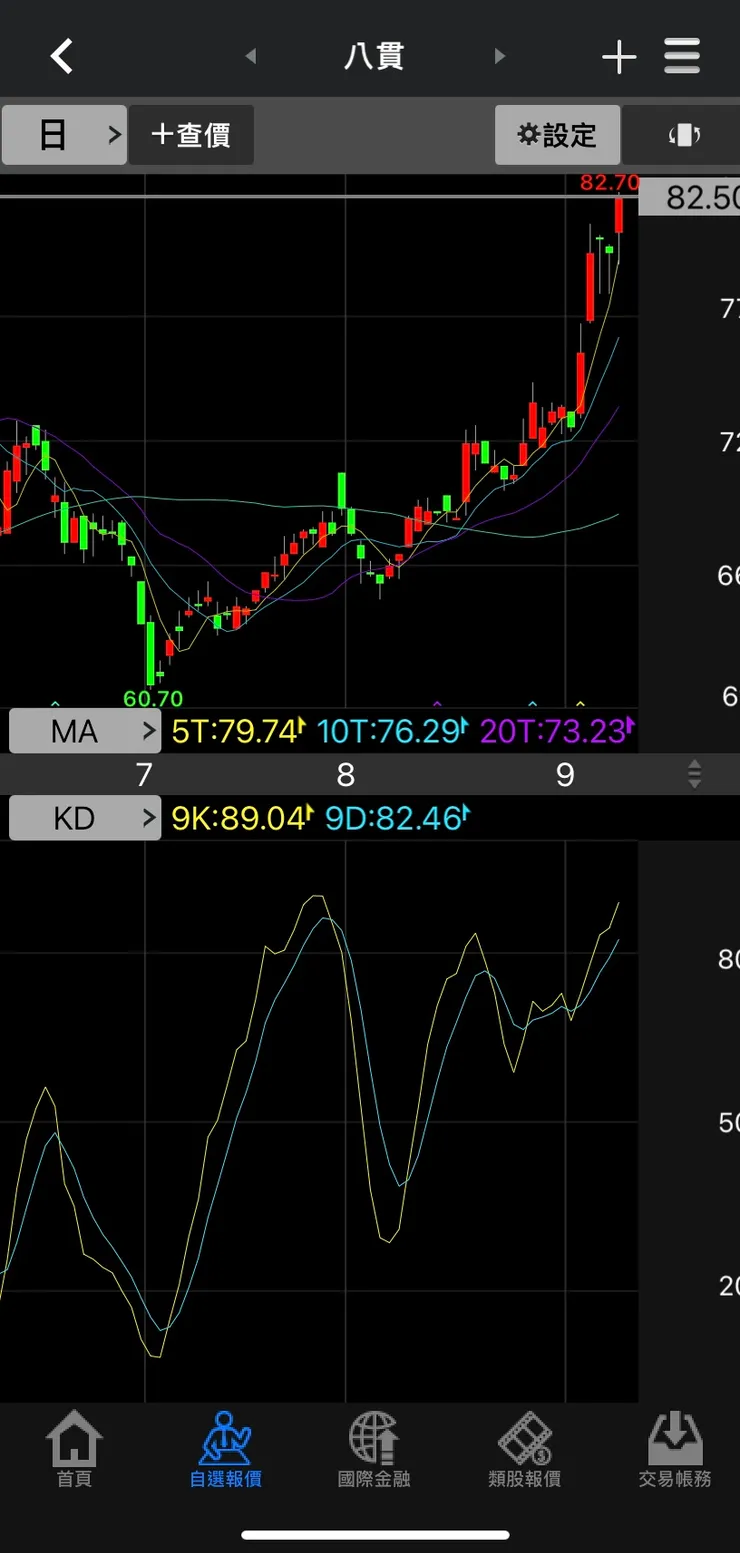The image size is (740, 1553).
Task: Switch to the next stock with the right triangle
Action: point(499,57)
